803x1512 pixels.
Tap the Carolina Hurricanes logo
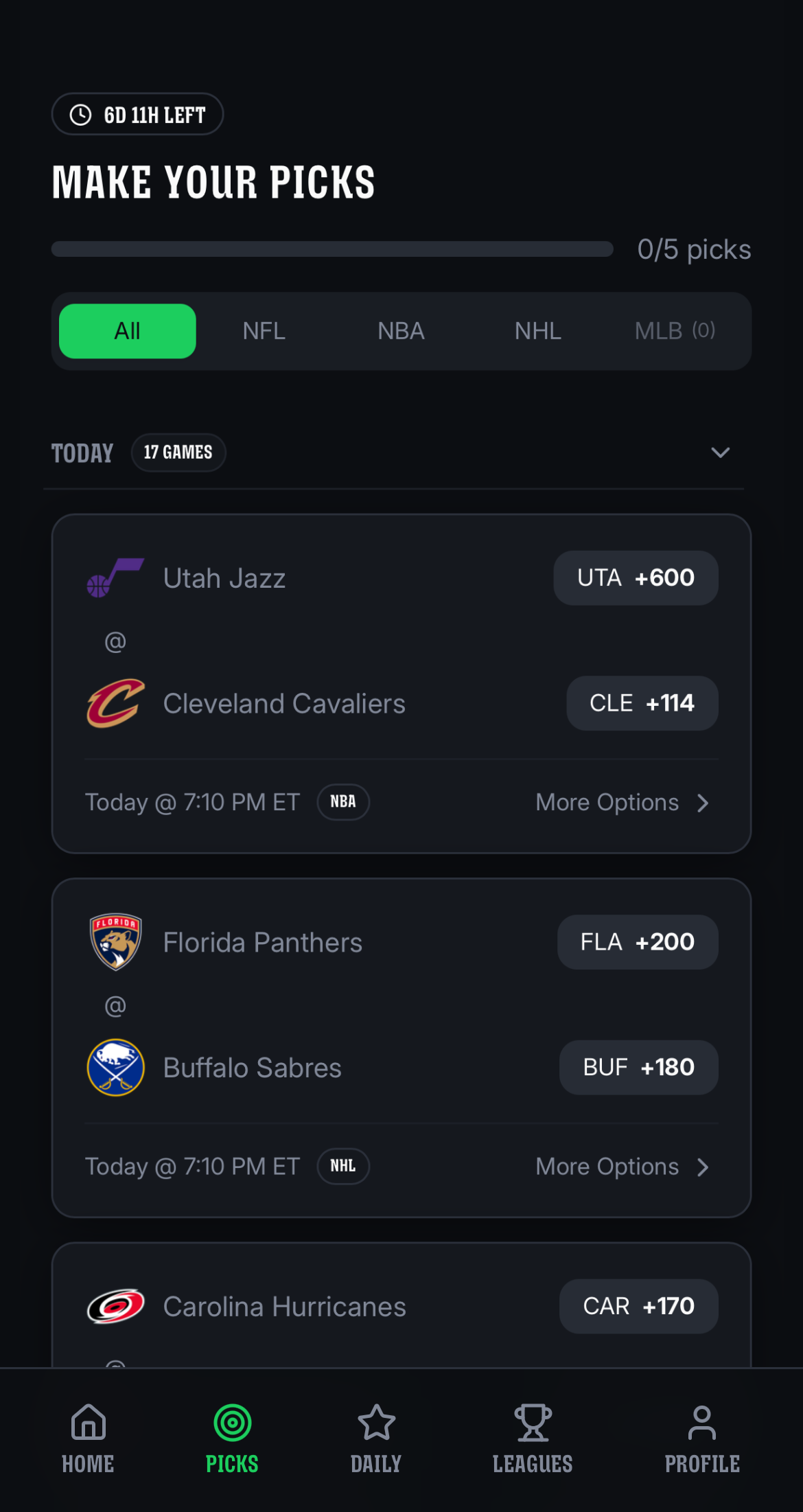click(x=115, y=1306)
